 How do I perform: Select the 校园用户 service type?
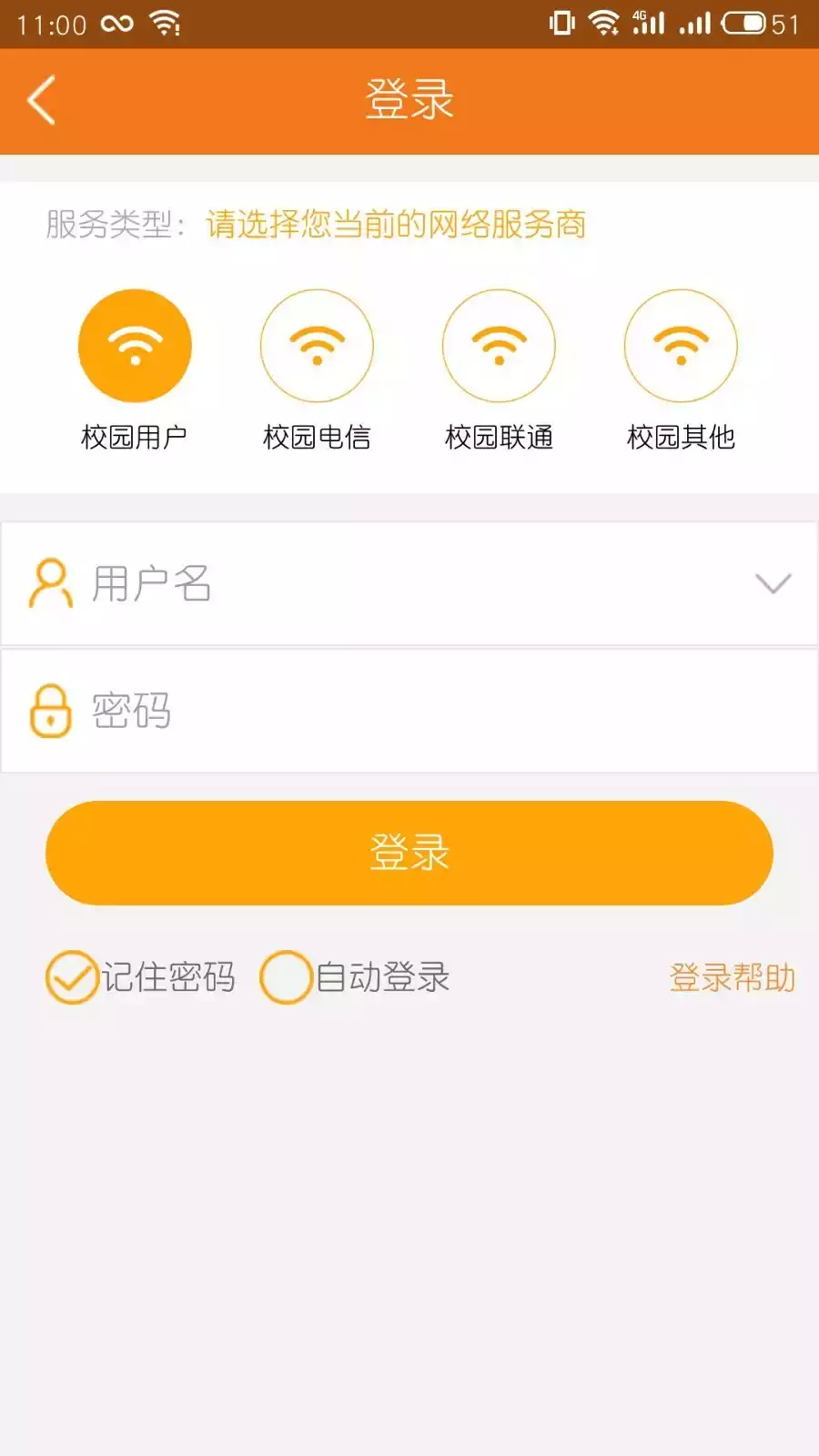[x=135, y=347]
